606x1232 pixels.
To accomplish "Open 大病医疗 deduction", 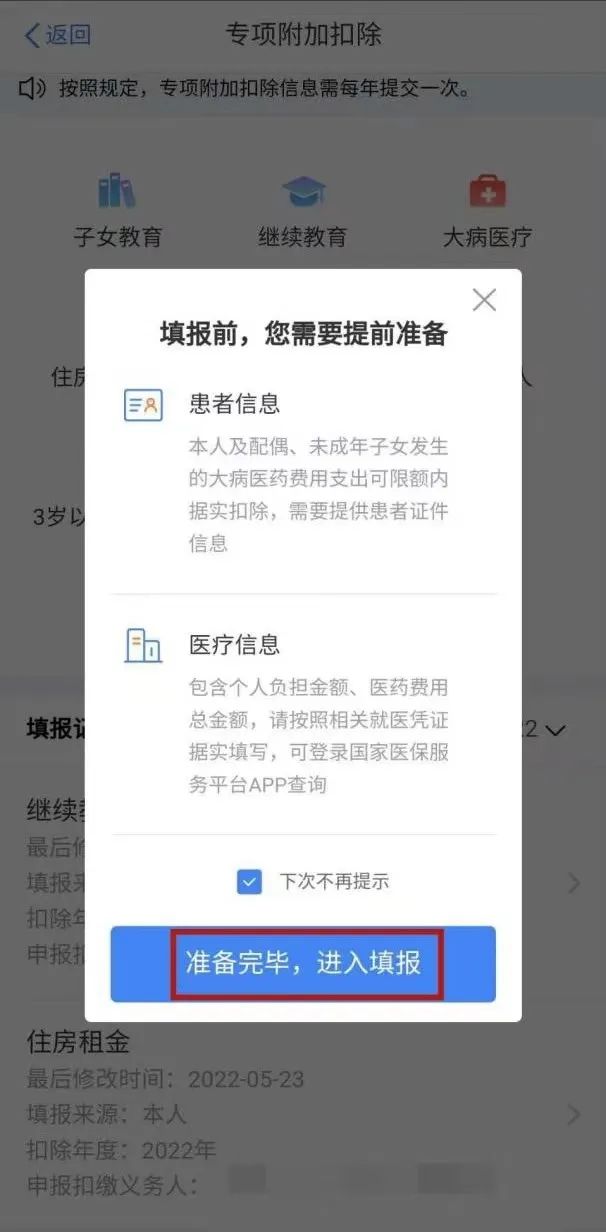I will [x=487, y=211].
